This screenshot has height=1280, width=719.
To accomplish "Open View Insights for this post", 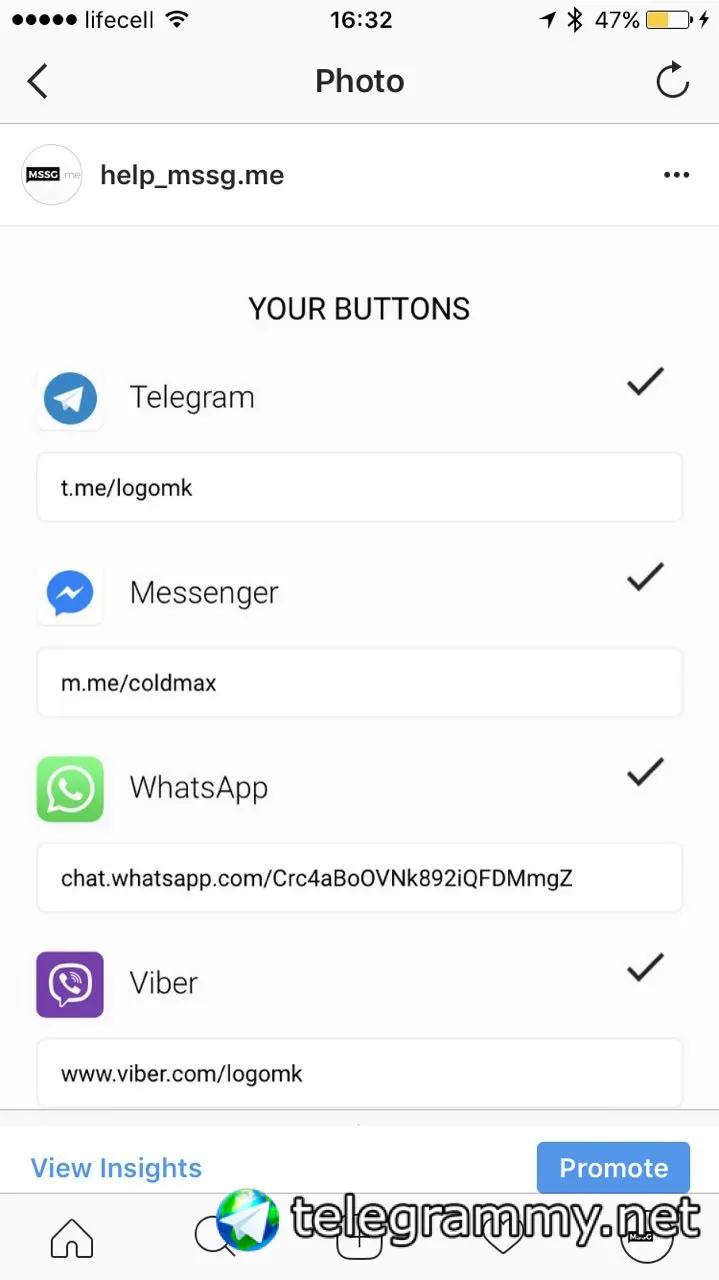I will 116,1167.
